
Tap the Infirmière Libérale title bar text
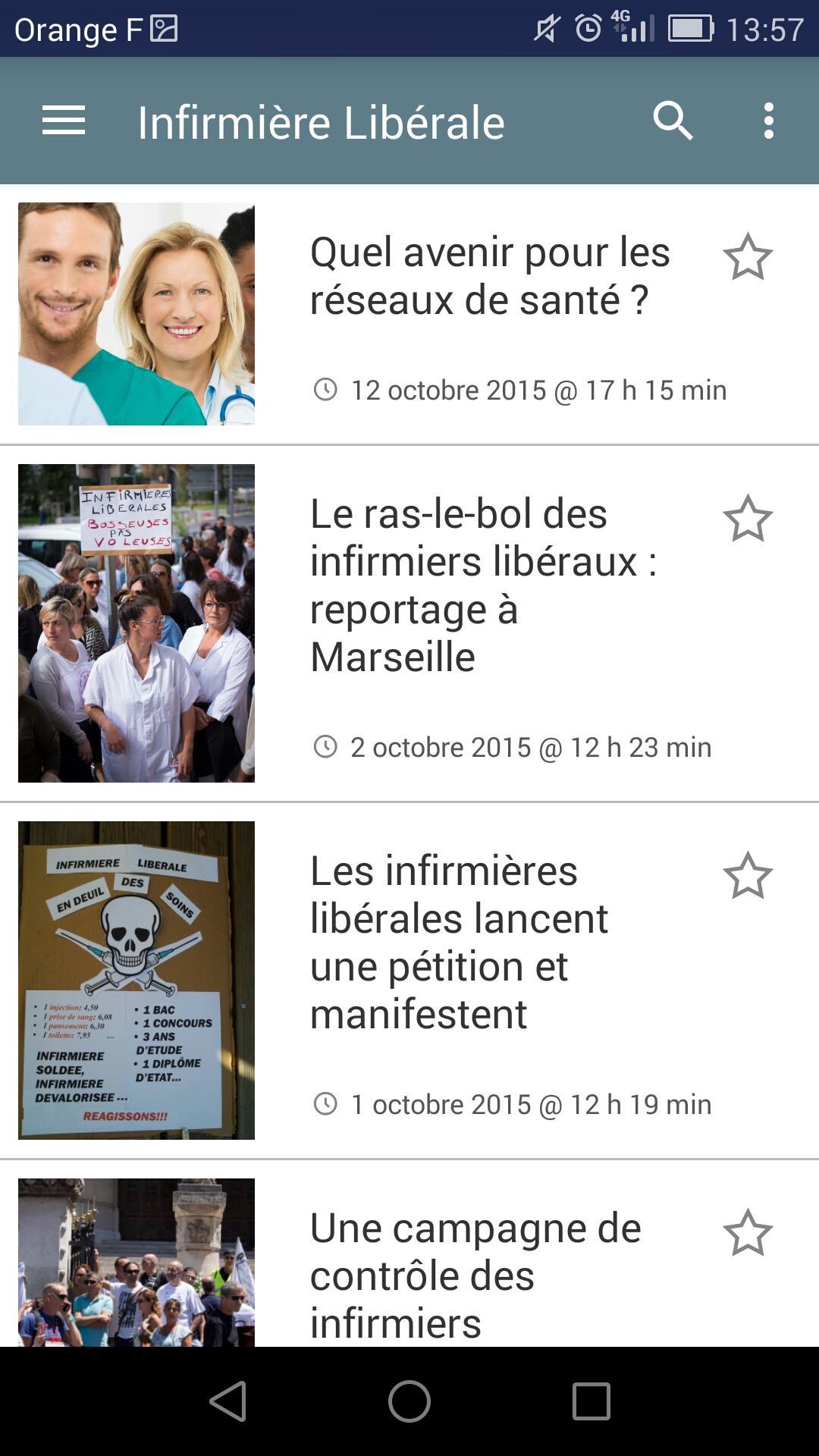321,121
